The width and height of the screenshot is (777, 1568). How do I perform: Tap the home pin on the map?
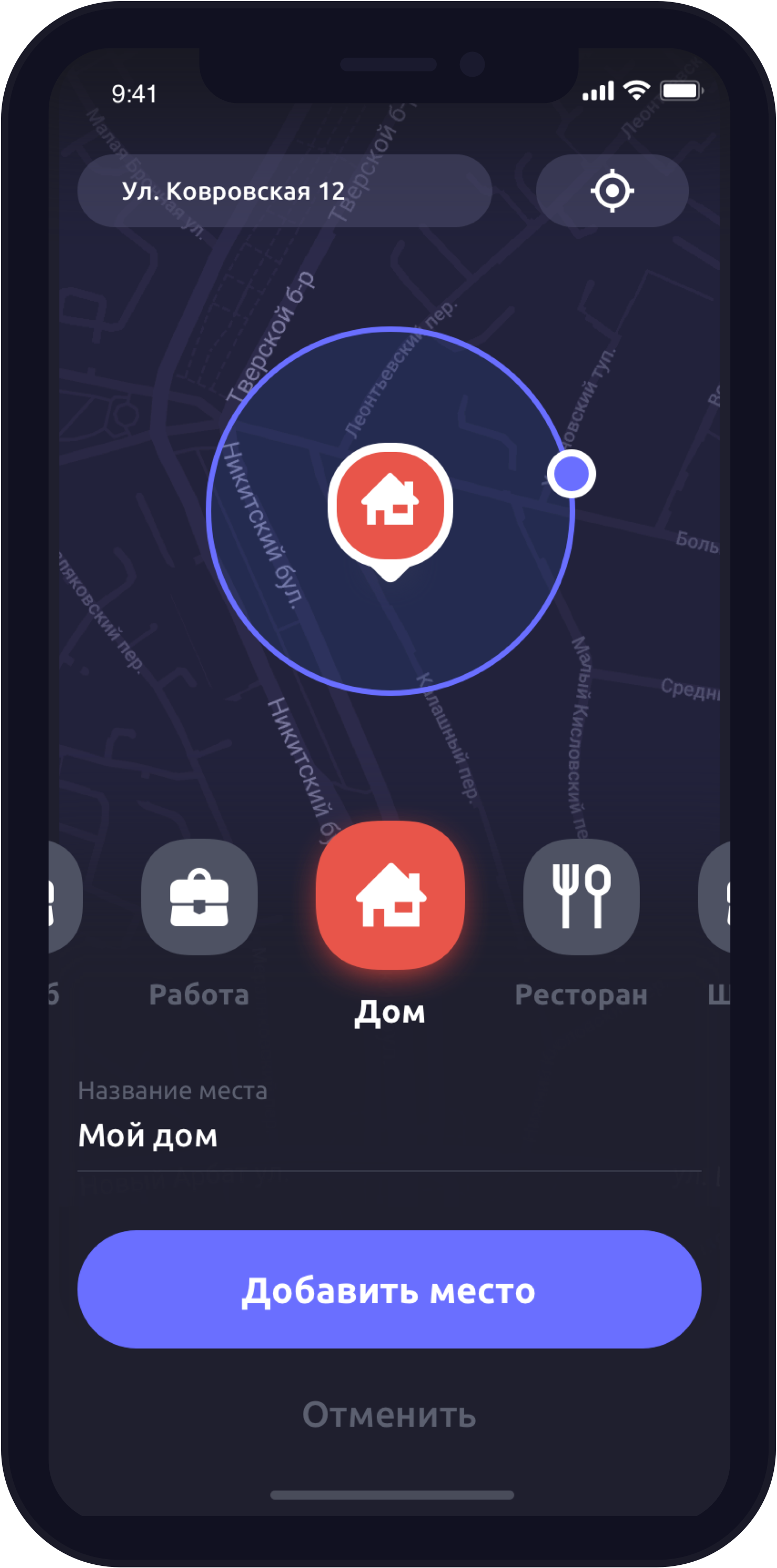pos(390,506)
